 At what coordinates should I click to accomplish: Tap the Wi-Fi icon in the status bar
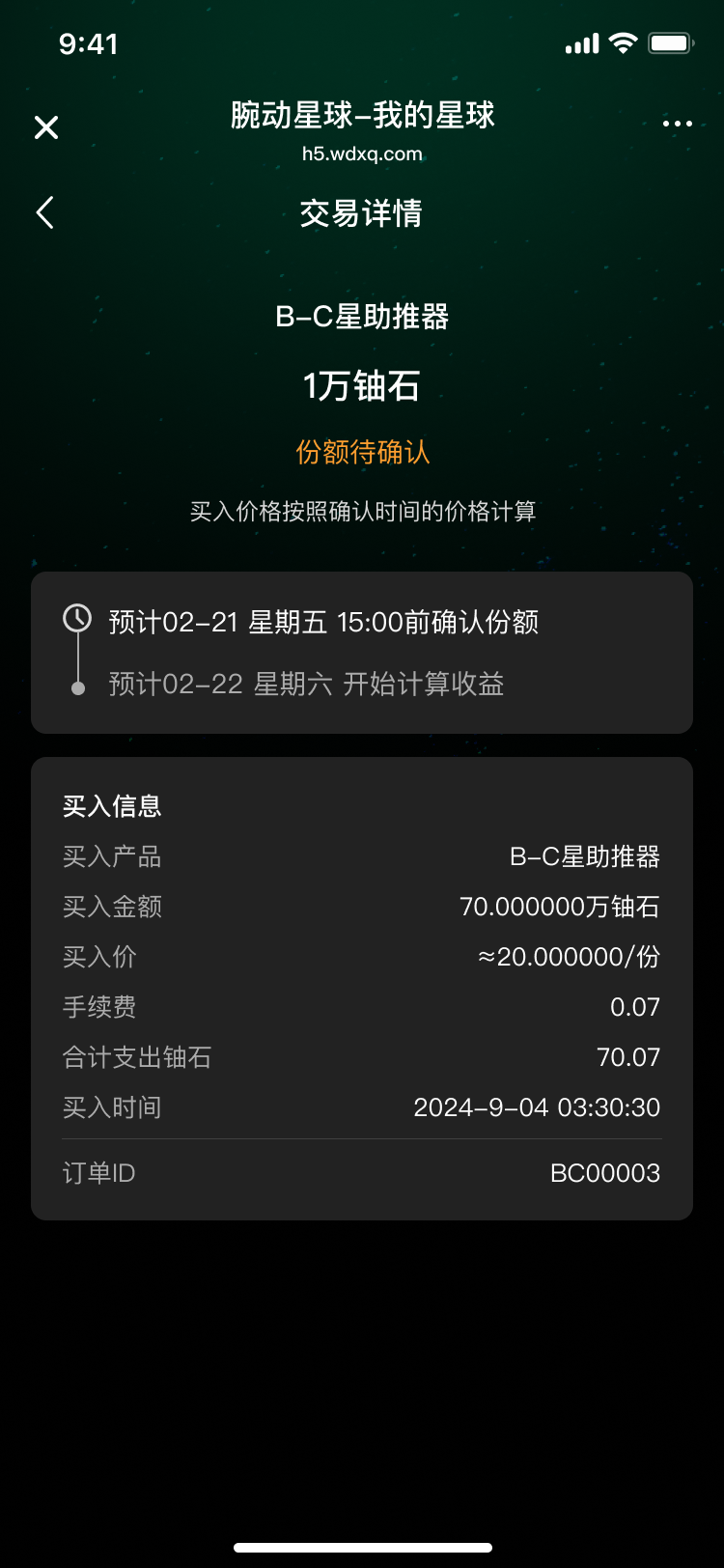tap(624, 42)
